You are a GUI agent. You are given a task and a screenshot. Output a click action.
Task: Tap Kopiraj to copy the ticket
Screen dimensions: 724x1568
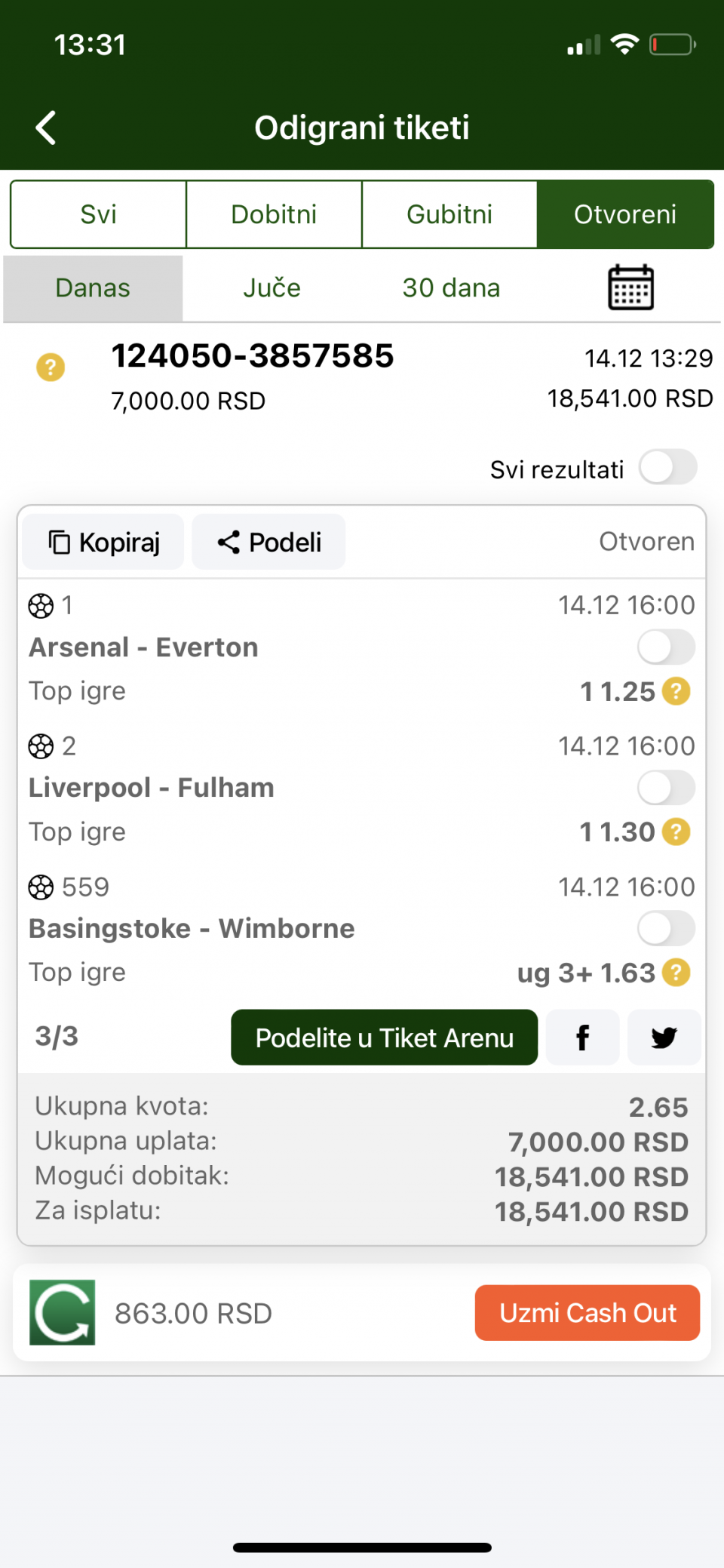coord(103,542)
